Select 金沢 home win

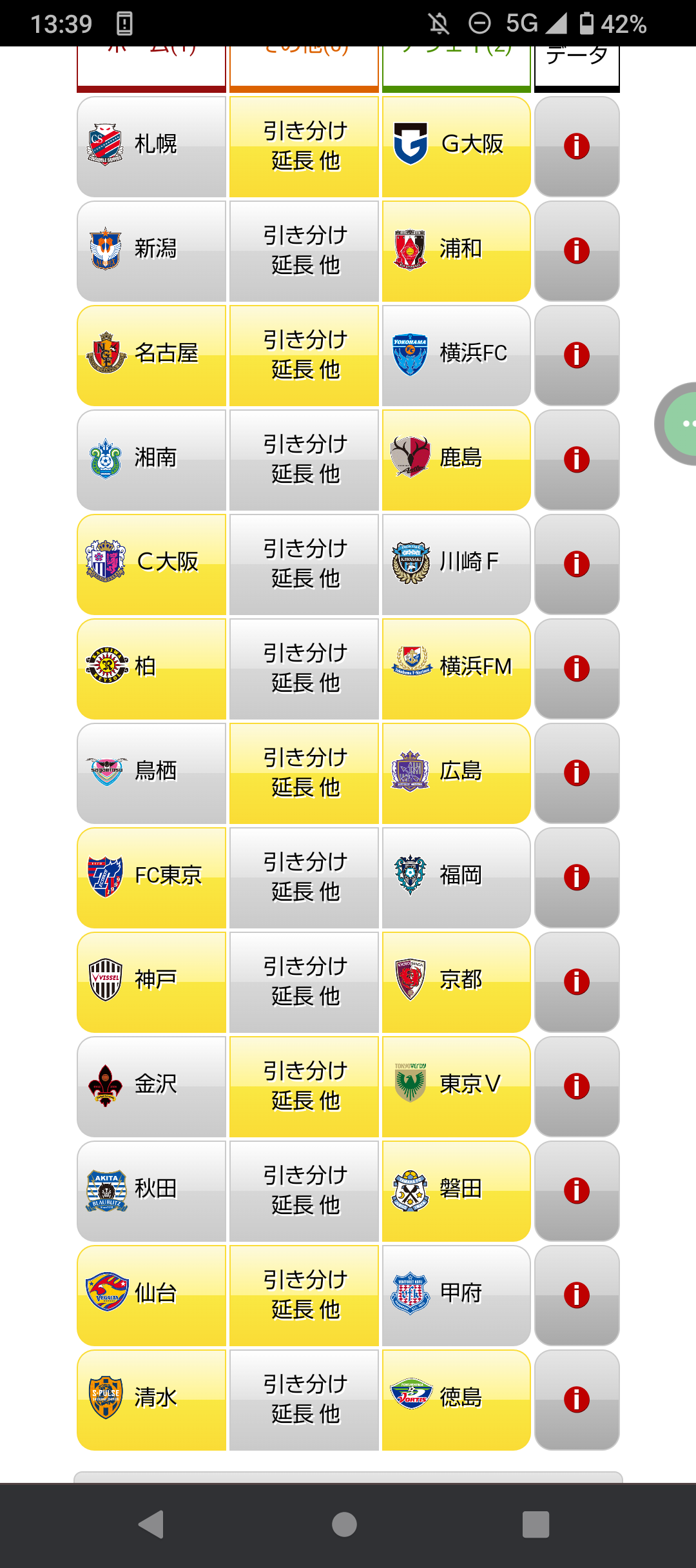[151, 1087]
